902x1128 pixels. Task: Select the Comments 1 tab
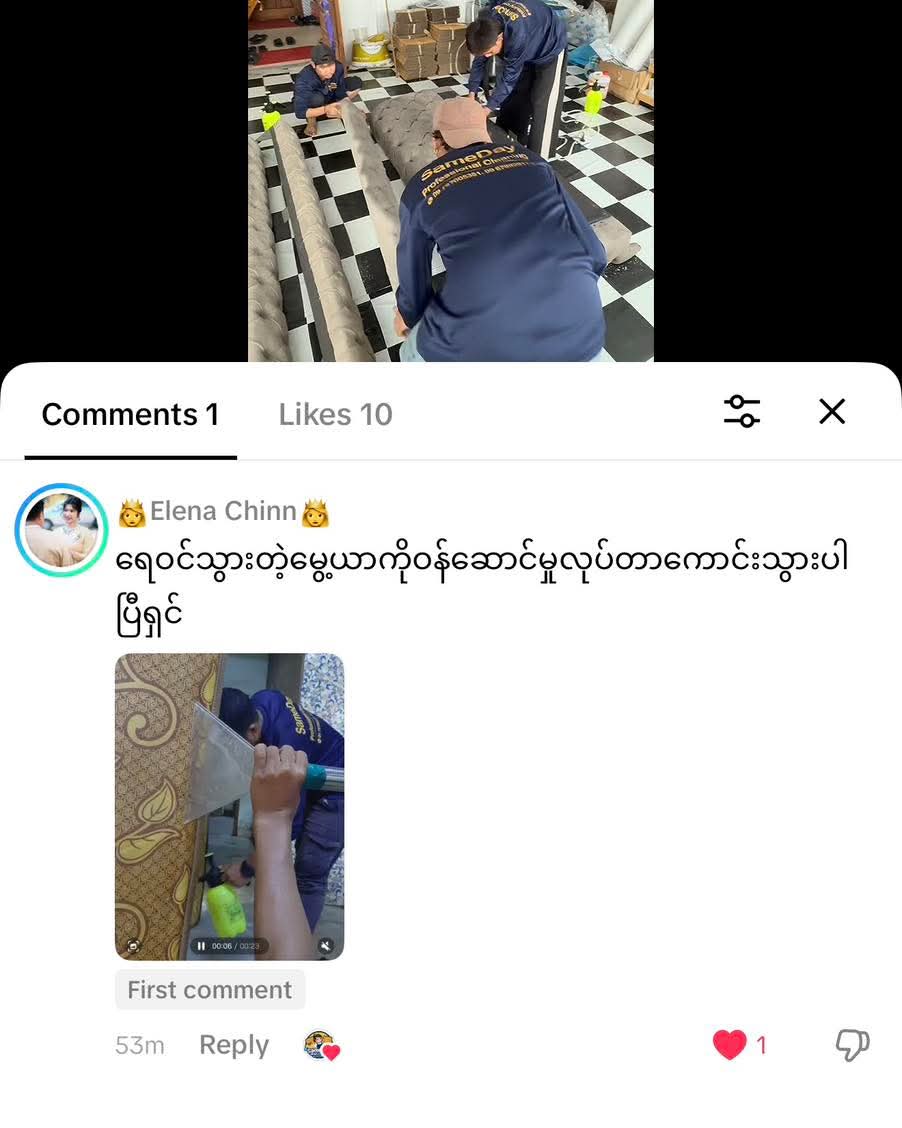coord(130,414)
